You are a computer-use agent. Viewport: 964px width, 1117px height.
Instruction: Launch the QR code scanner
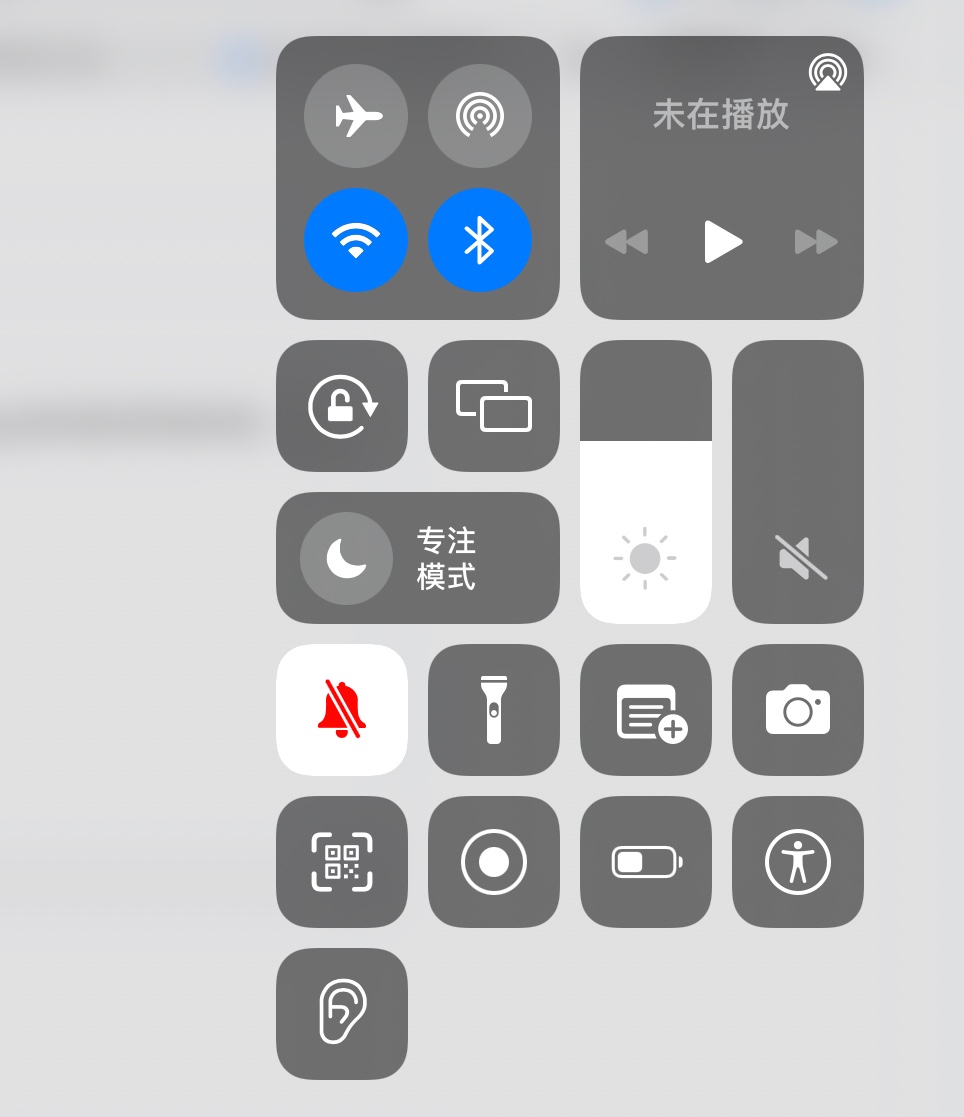click(x=342, y=862)
